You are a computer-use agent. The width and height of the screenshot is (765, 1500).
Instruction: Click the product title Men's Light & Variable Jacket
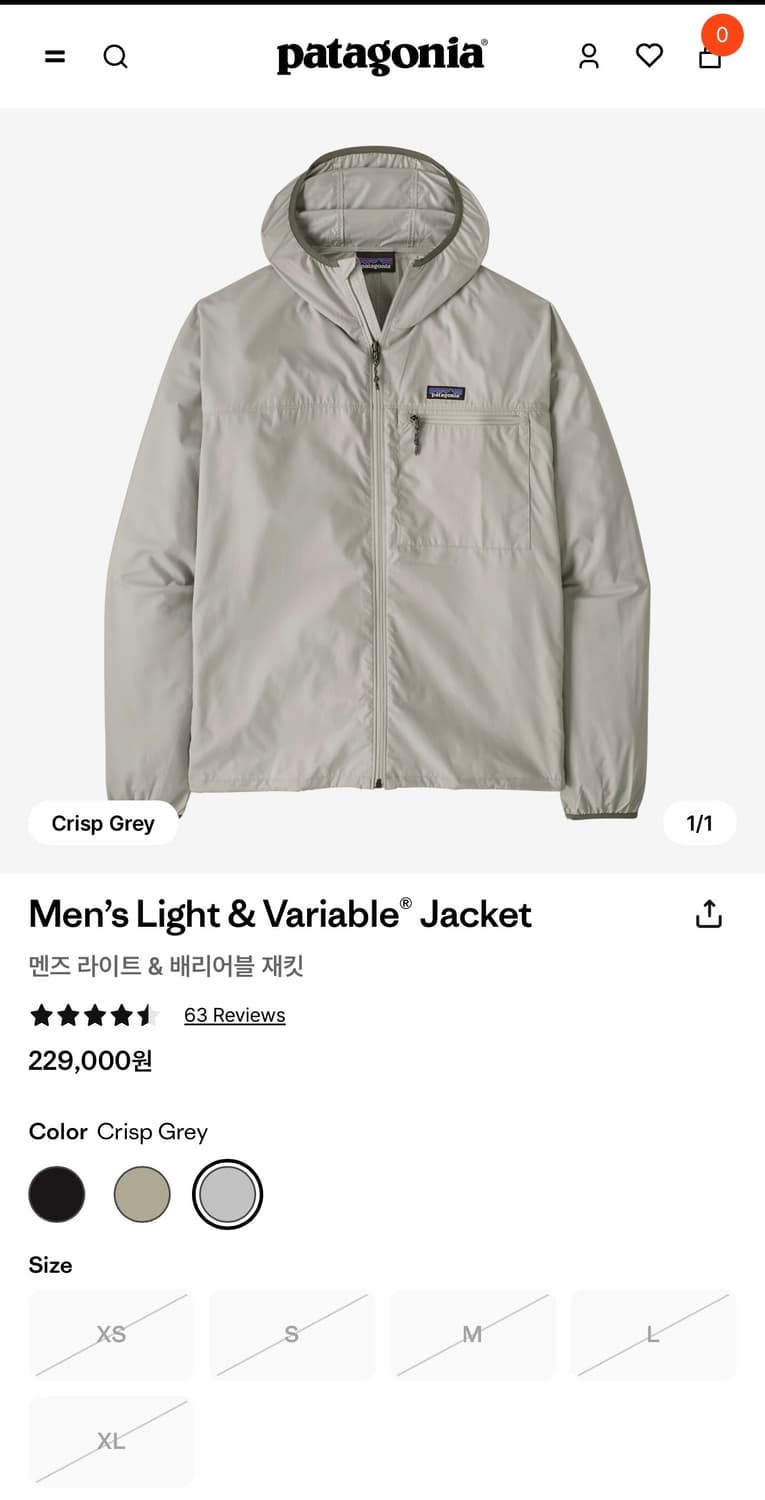click(x=278, y=913)
